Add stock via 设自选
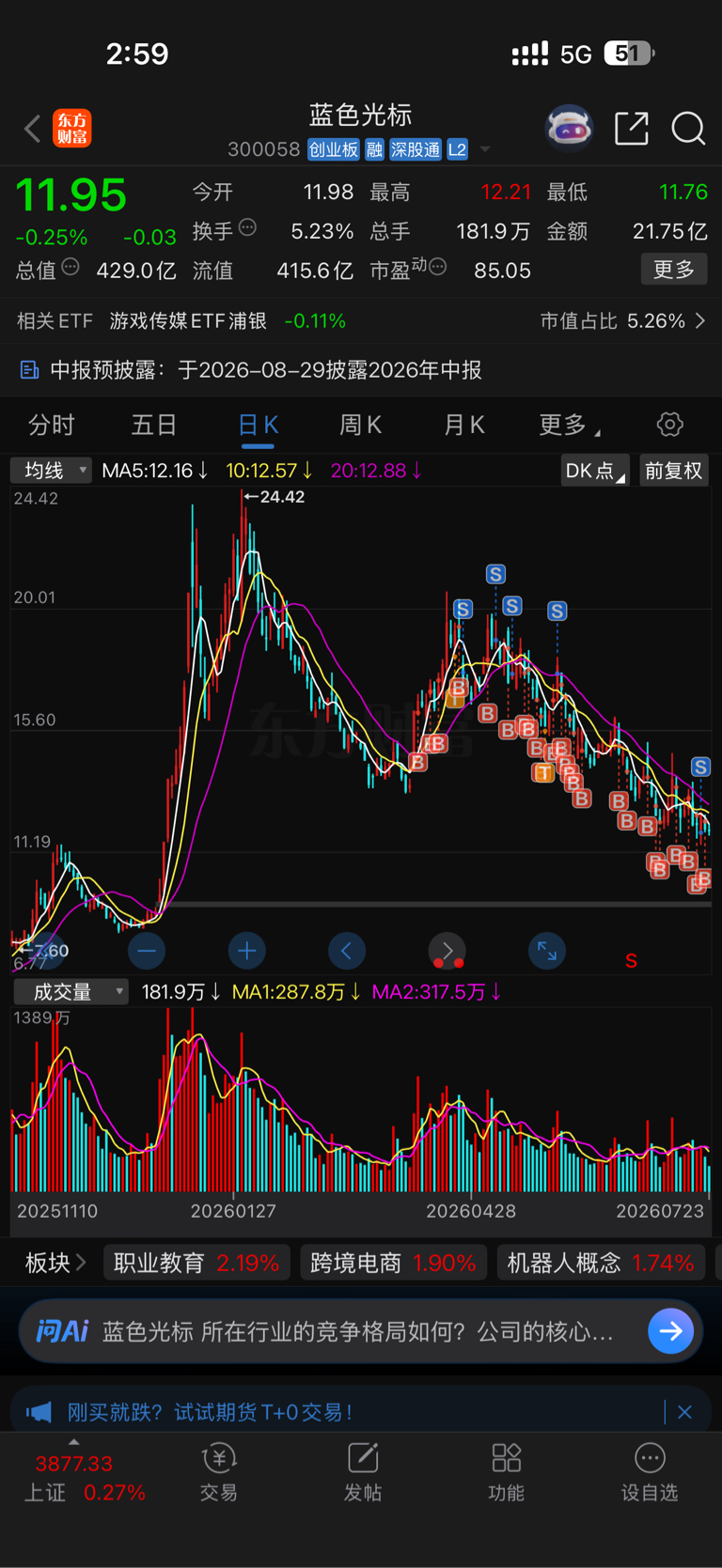Viewport: 722px width, 1568px height. pos(650,1473)
